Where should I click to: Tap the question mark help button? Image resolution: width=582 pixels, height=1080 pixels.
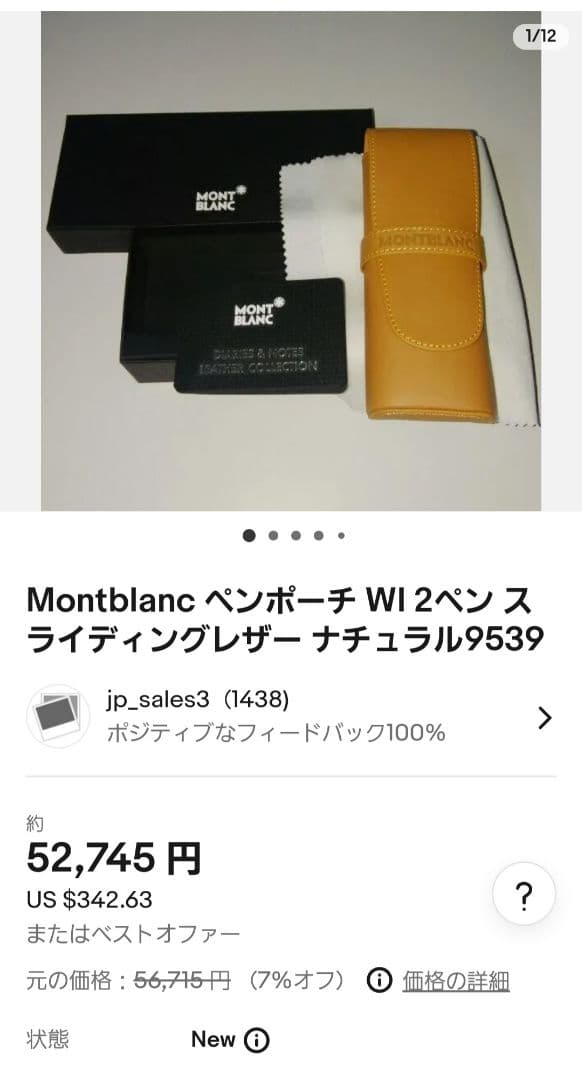524,893
